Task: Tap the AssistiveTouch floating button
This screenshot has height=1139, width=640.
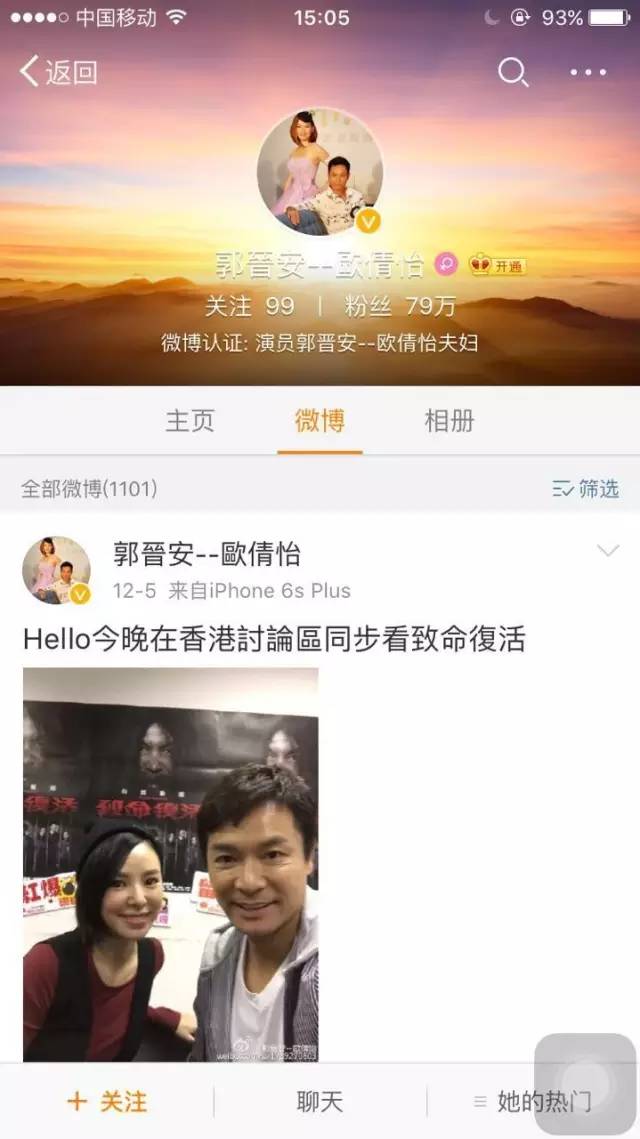Action: pyautogui.click(x=585, y=1084)
